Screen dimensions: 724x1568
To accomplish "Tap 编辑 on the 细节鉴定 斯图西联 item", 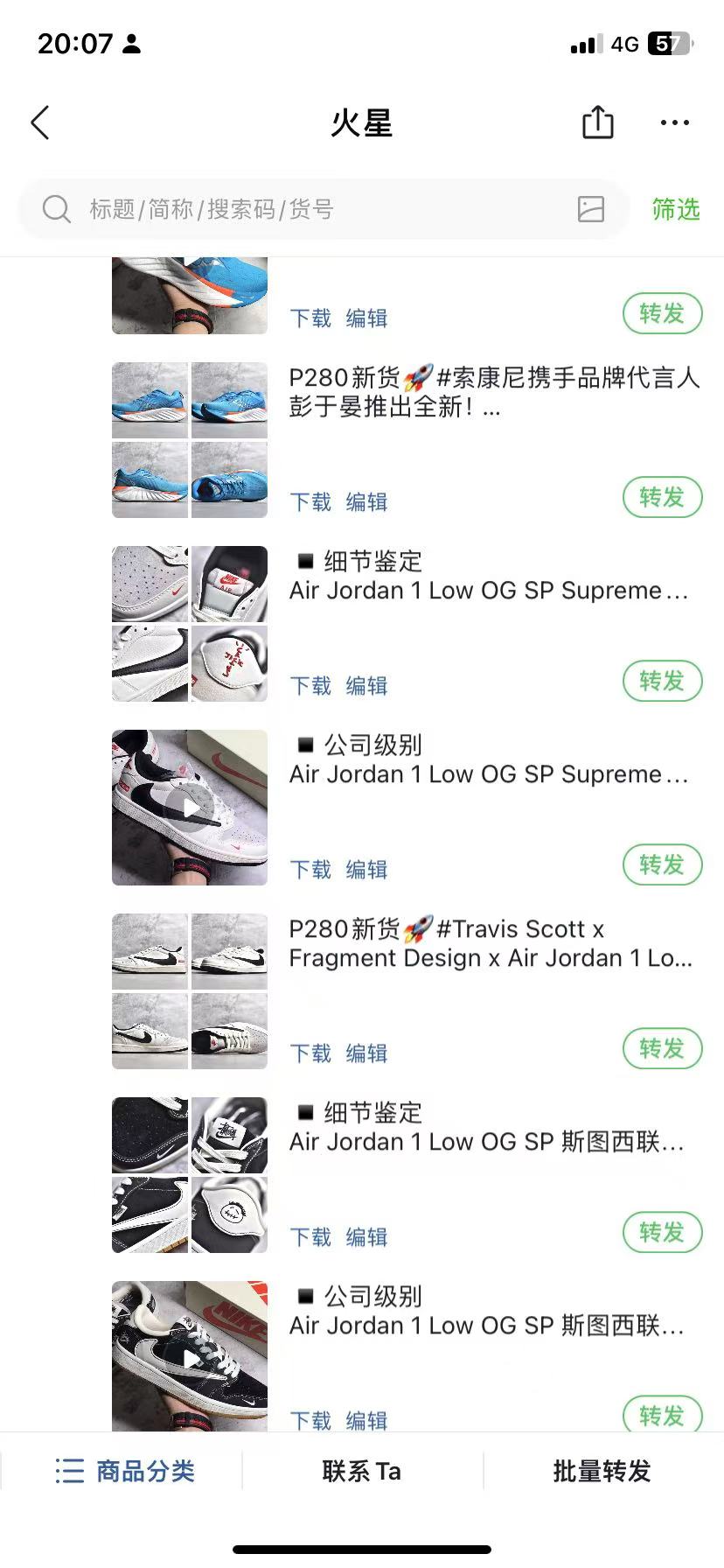I will tap(366, 1237).
